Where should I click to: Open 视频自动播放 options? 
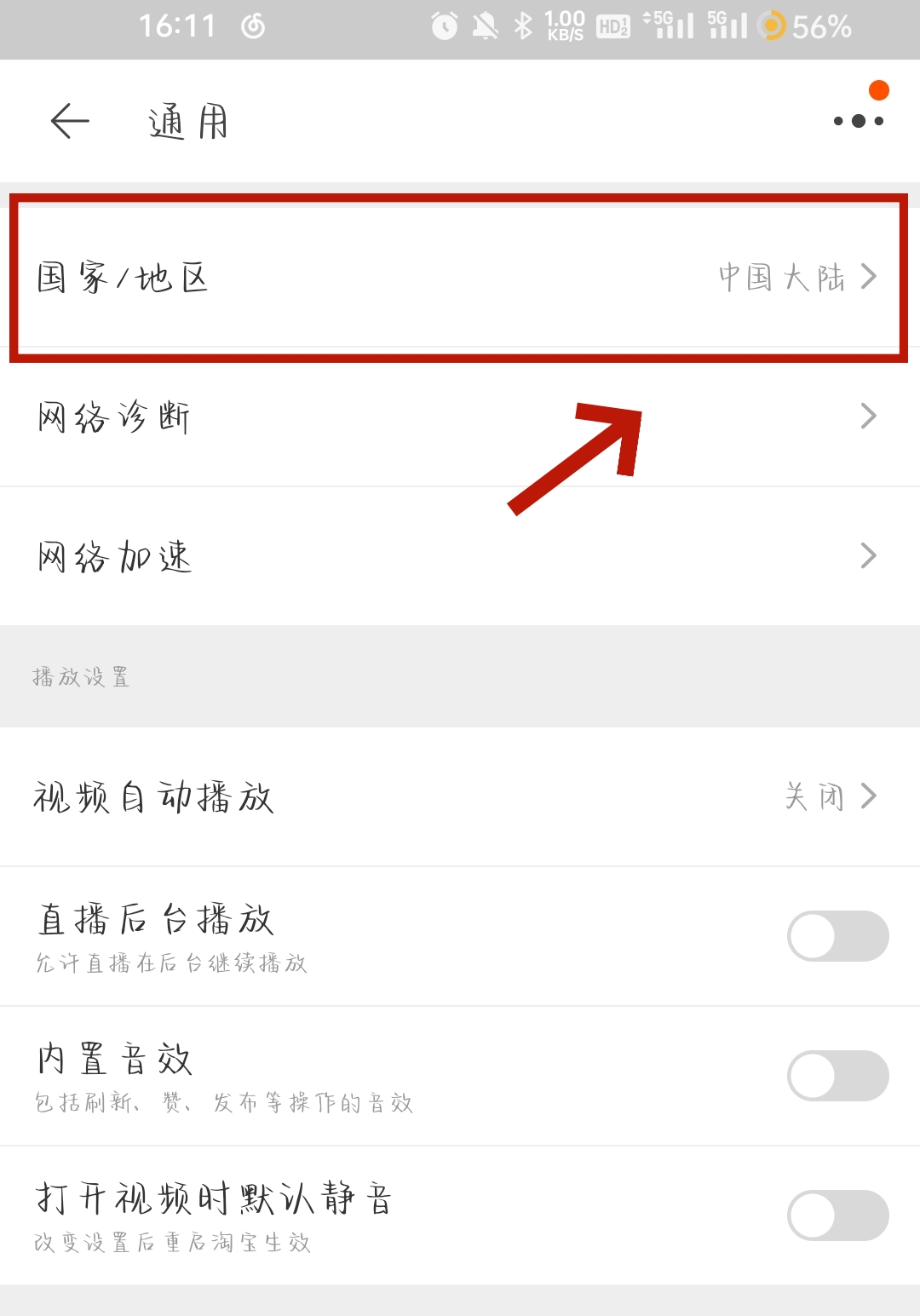(458, 797)
